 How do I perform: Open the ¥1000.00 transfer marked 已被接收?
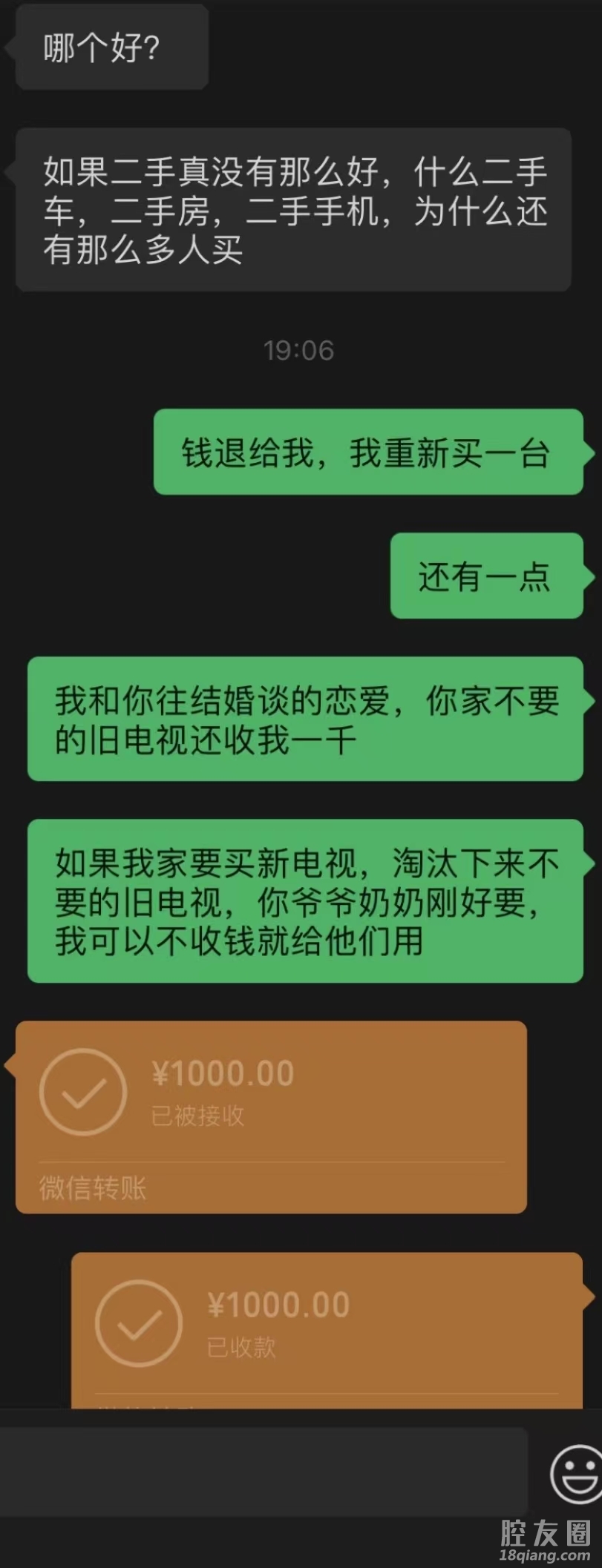[x=271, y=1116]
